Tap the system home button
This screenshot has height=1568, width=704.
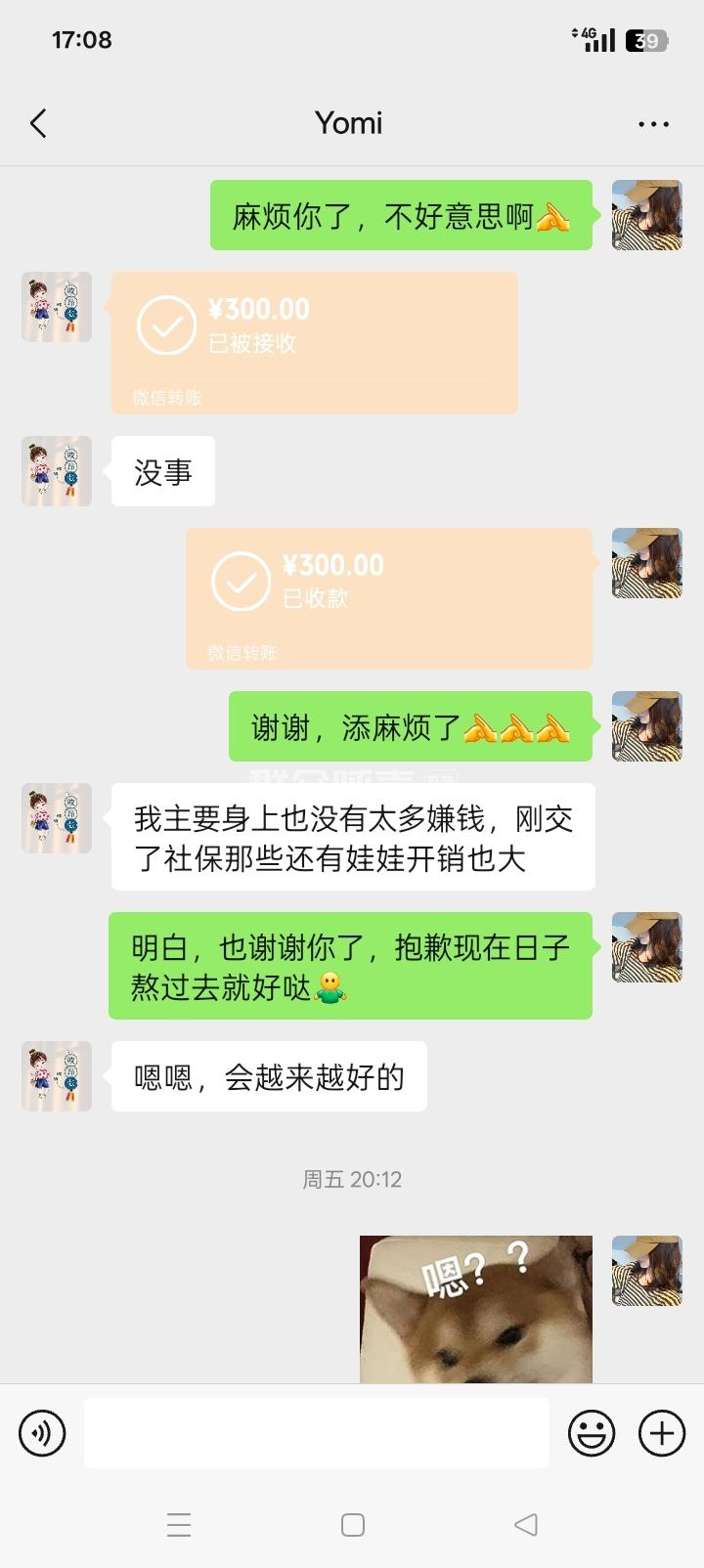click(352, 1525)
